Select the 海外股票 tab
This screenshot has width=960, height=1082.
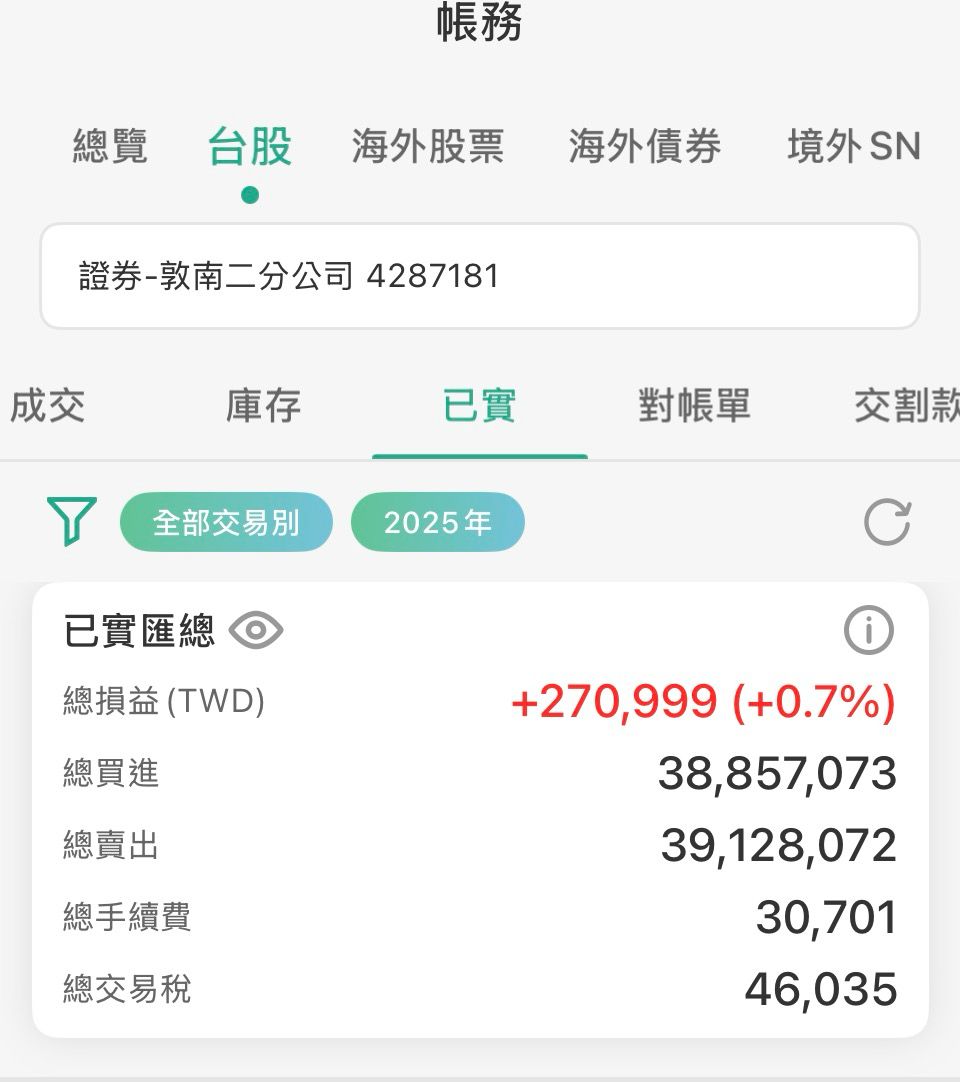(427, 147)
